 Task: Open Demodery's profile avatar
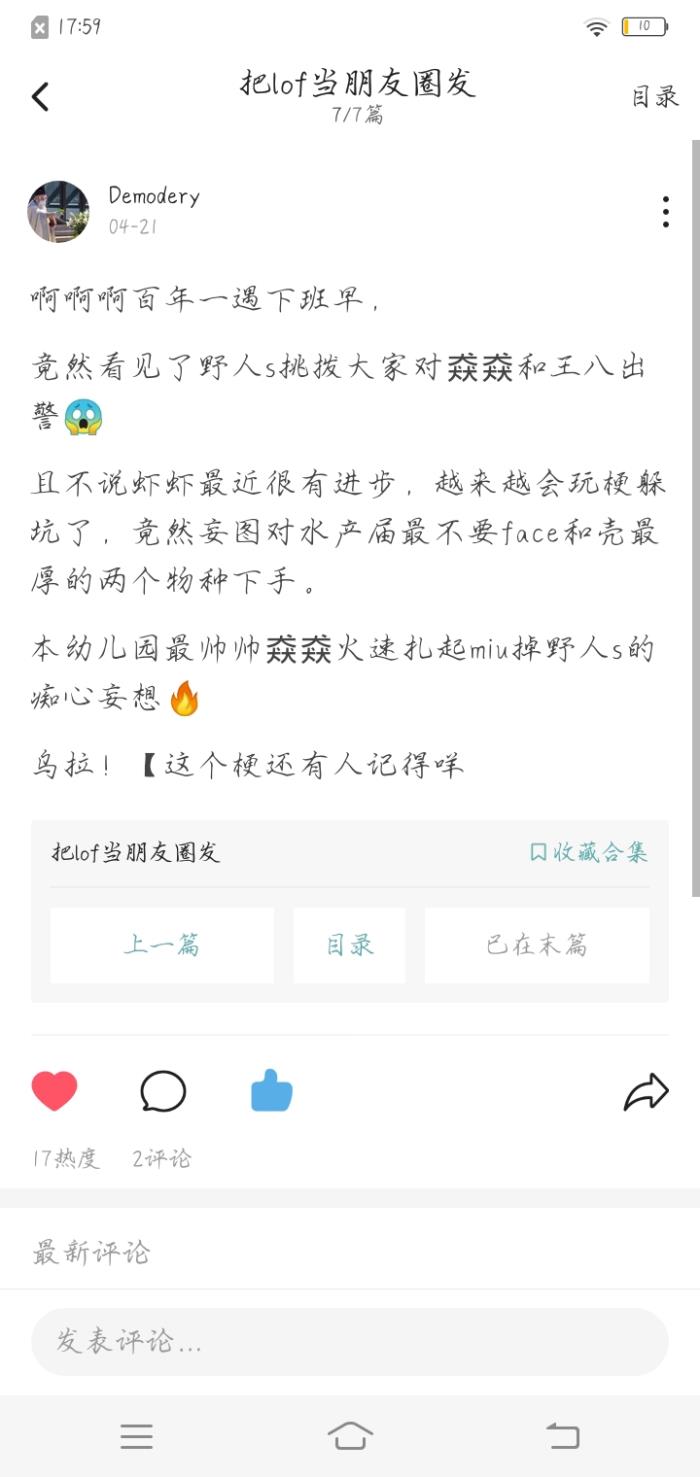tap(58, 211)
